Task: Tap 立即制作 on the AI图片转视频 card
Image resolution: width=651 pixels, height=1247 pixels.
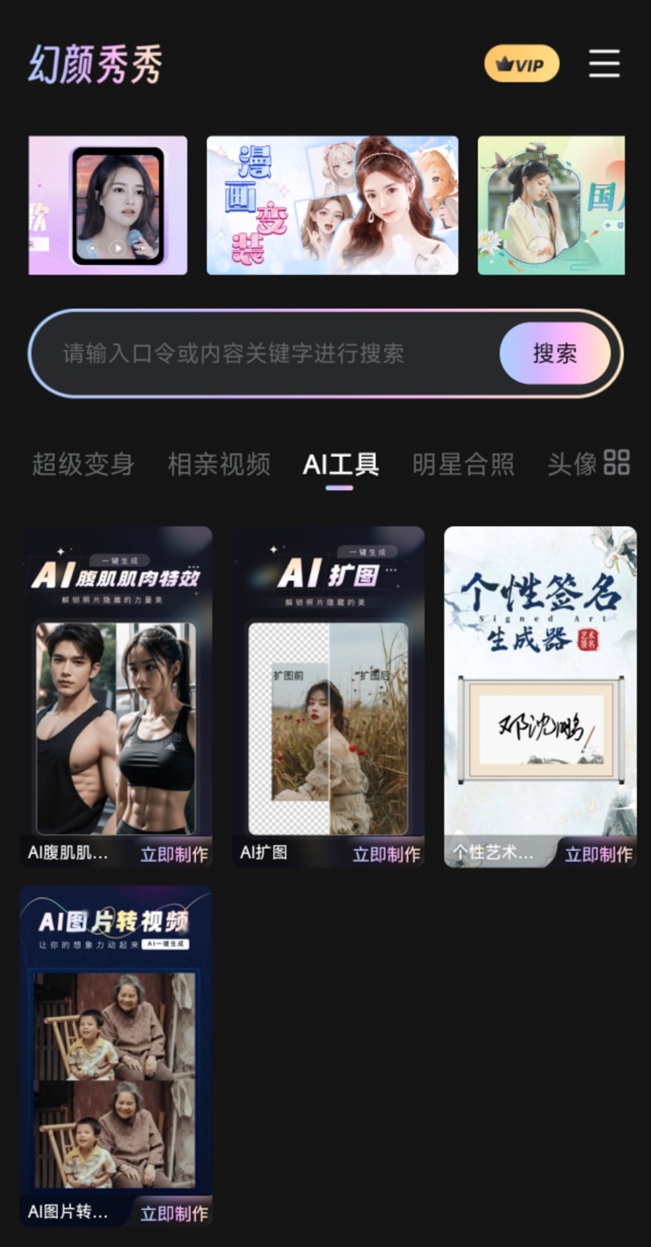Action: [x=174, y=1213]
